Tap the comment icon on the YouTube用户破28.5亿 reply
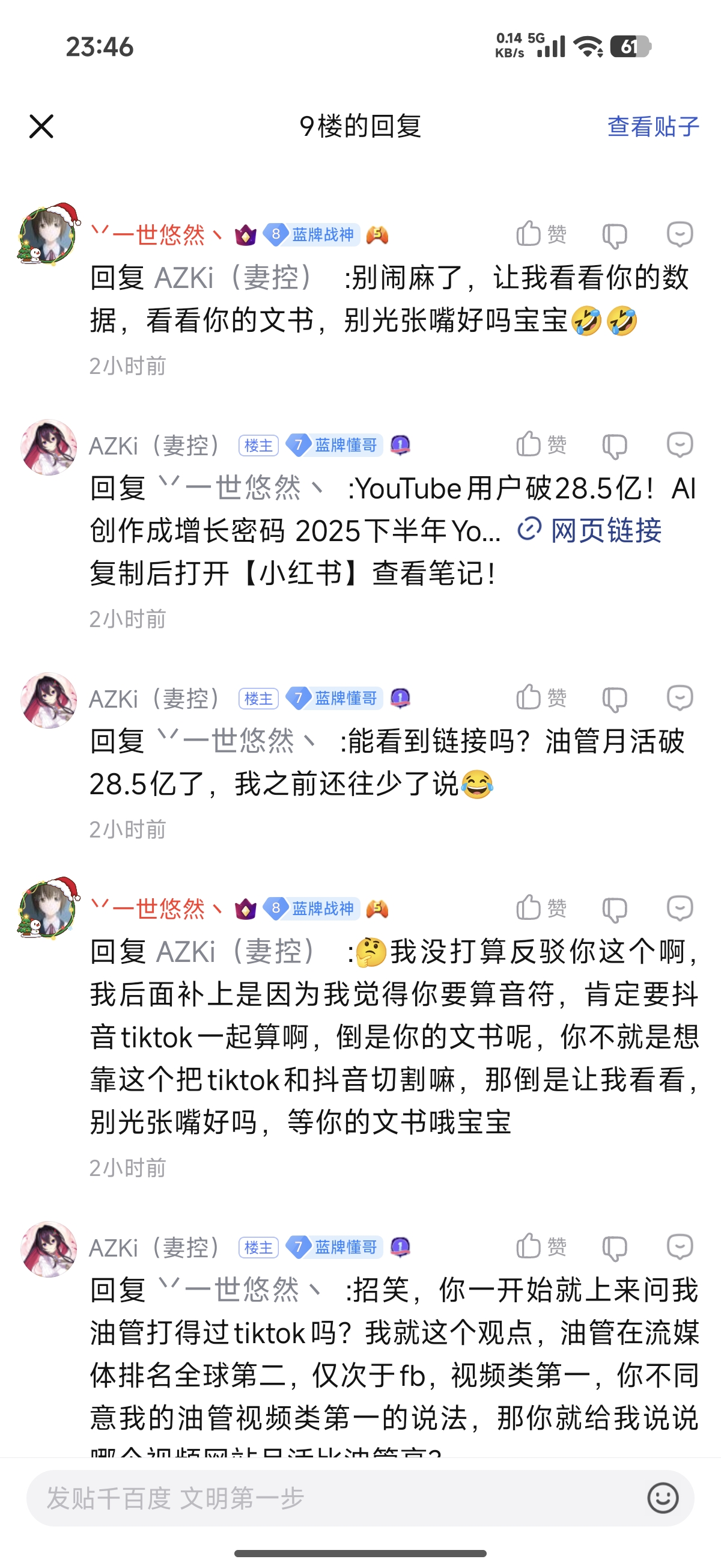Image resolution: width=721 pixels, height=1568 pixels. click(680, 444)
